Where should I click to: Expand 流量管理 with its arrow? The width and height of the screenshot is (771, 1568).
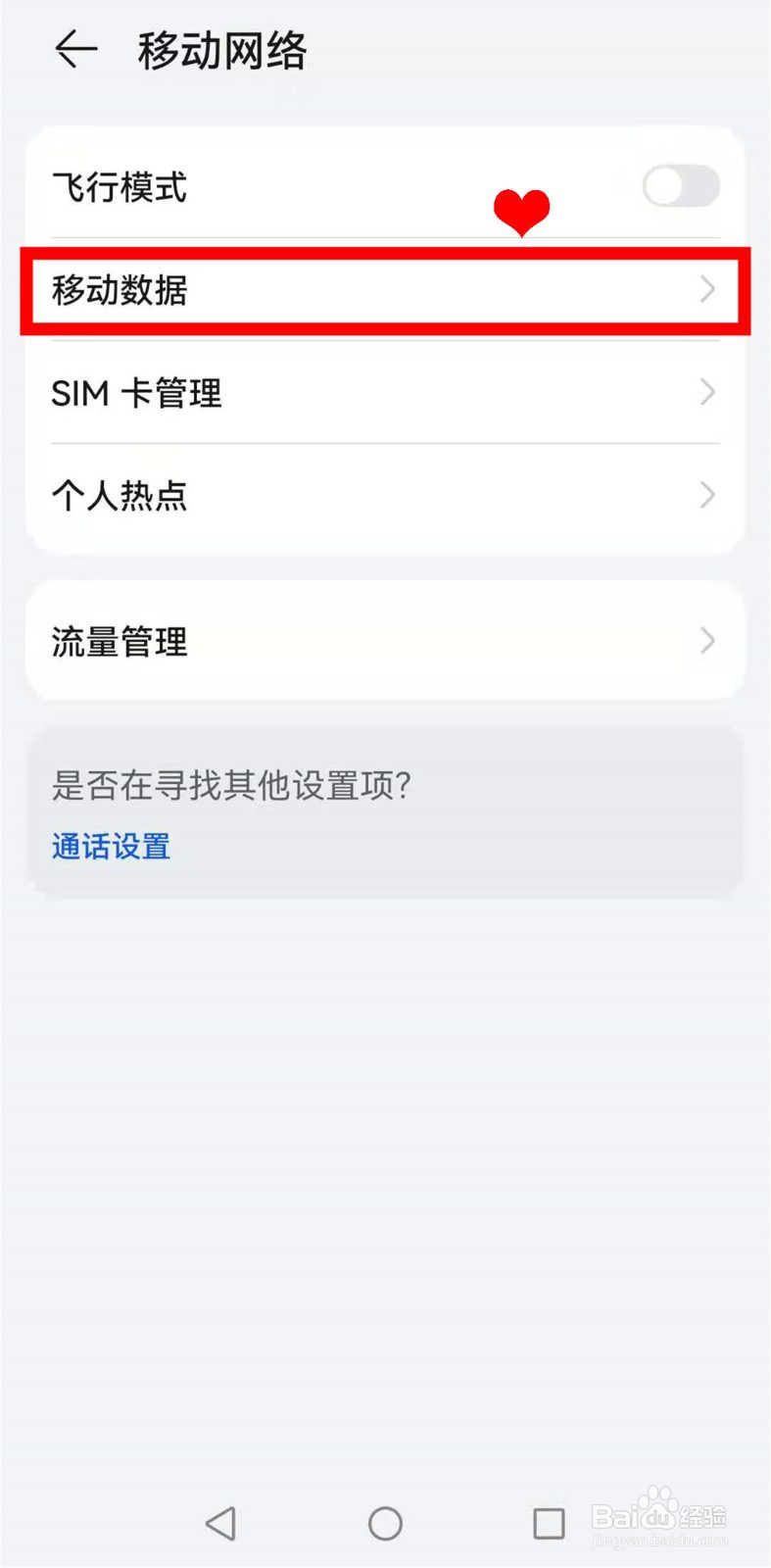(707, 640)
